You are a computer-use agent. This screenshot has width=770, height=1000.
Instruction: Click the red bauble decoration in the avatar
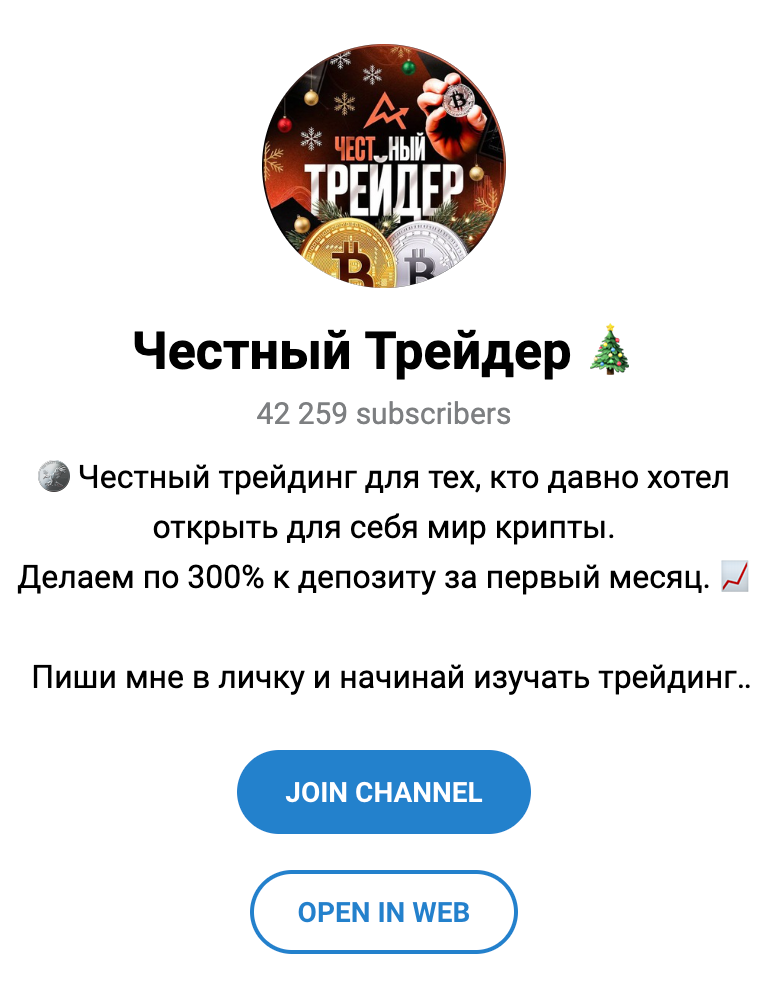pos(285,125)
